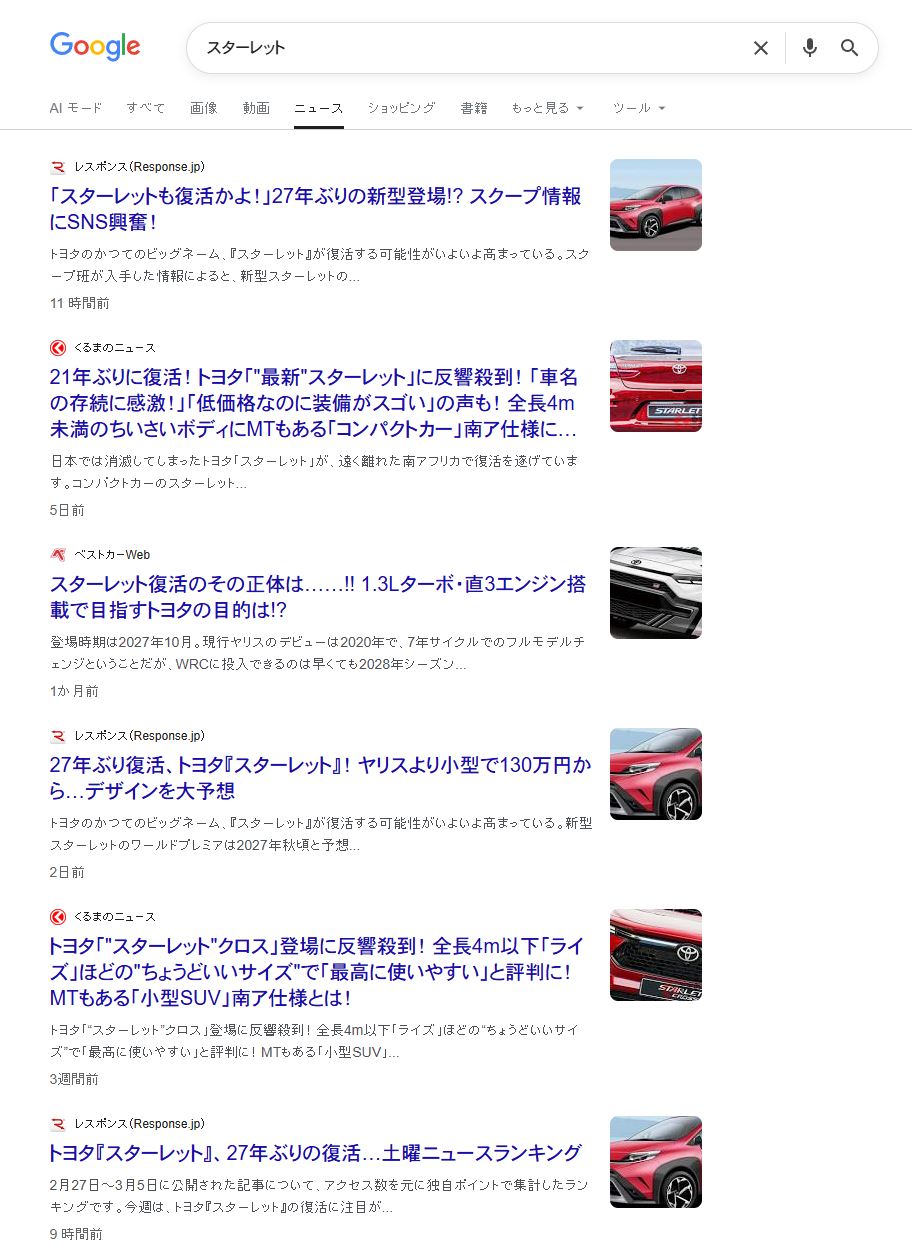Open article 27年ぶりの復活…土曜ニュースランキング
The height and width of the screenshot is (1252, 912).
tap(315, 1153)
